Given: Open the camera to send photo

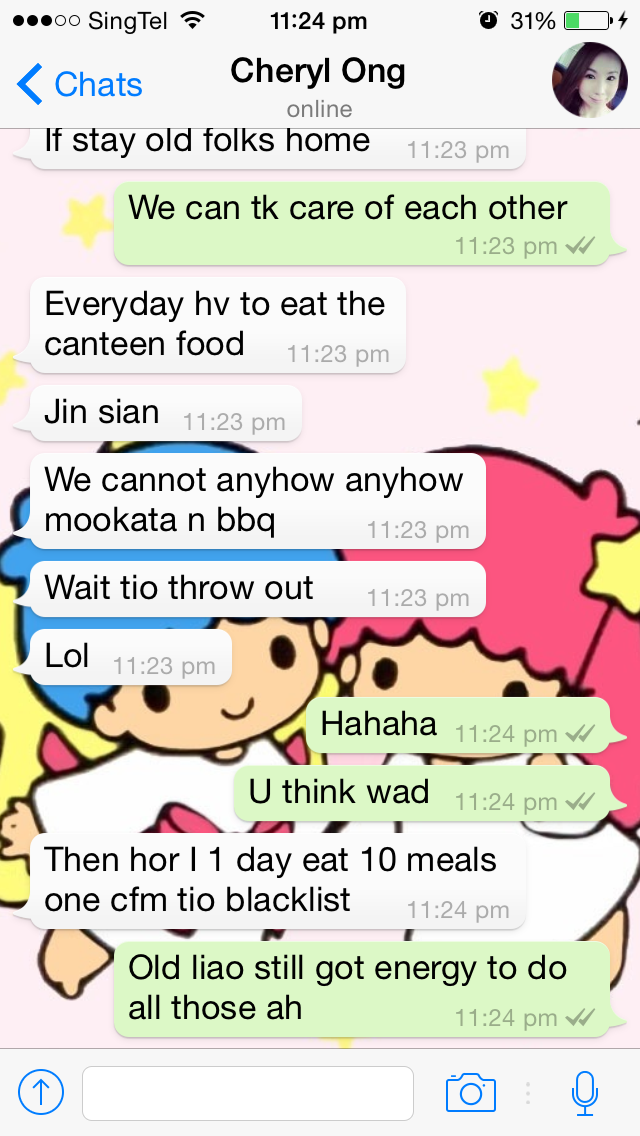Looking at the screenshot, I should click(470, 1092).
